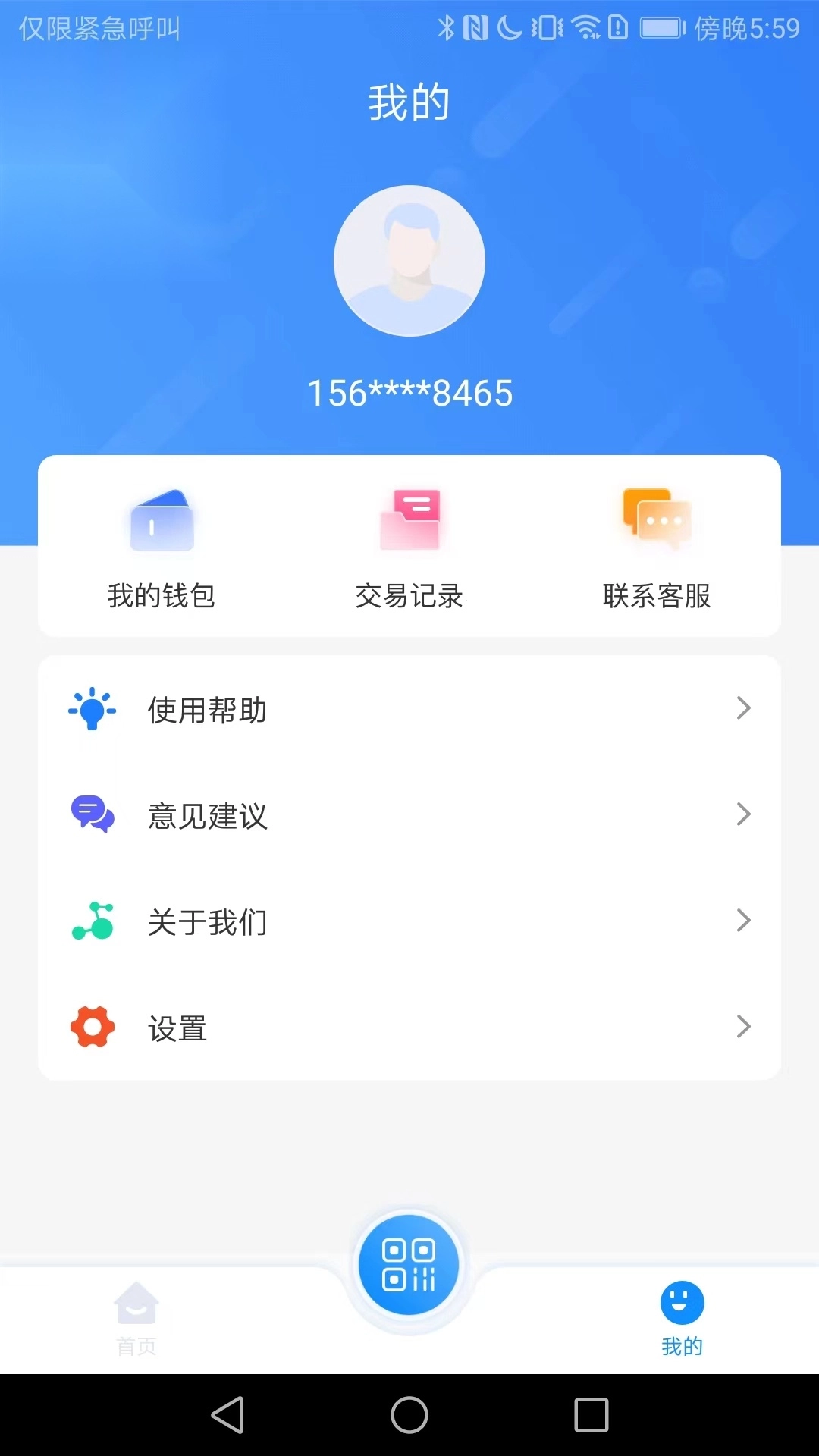This screenshot has width=819, height=1456.
Task: Open the 设置 gear icon
Action: (x=92, y=1027)
